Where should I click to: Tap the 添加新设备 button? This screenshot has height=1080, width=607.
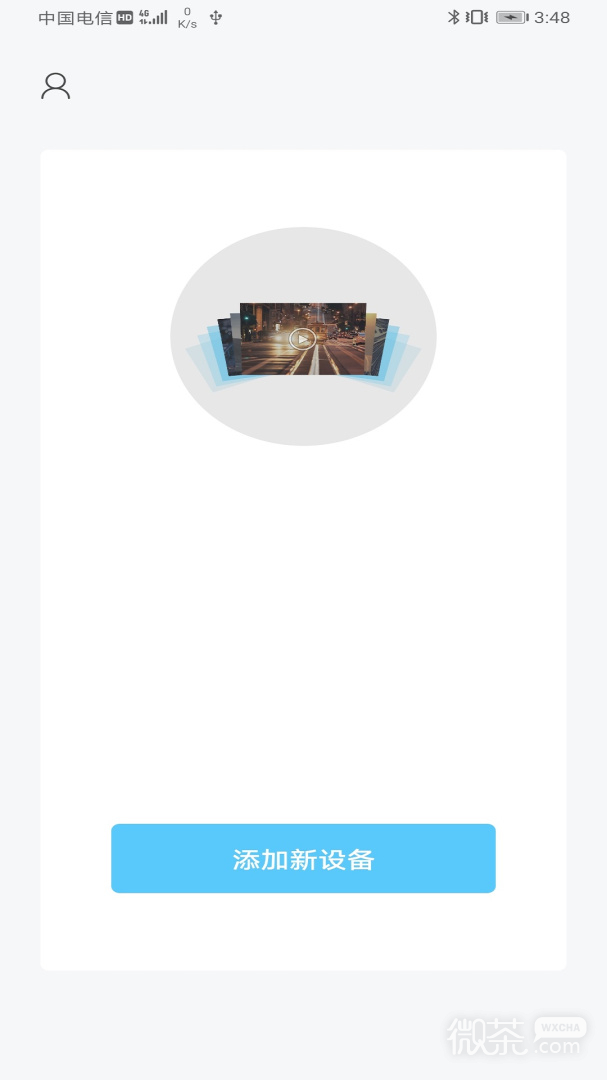(303, 858)
